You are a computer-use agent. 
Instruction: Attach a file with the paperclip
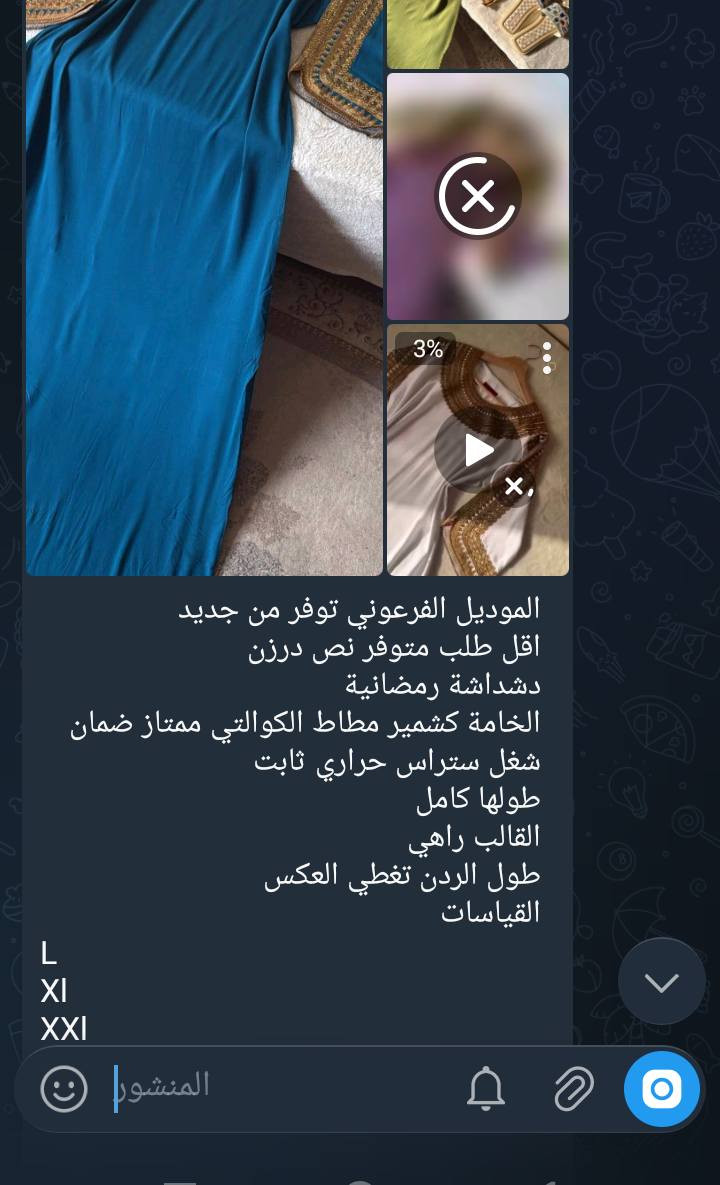point(574,1088)
